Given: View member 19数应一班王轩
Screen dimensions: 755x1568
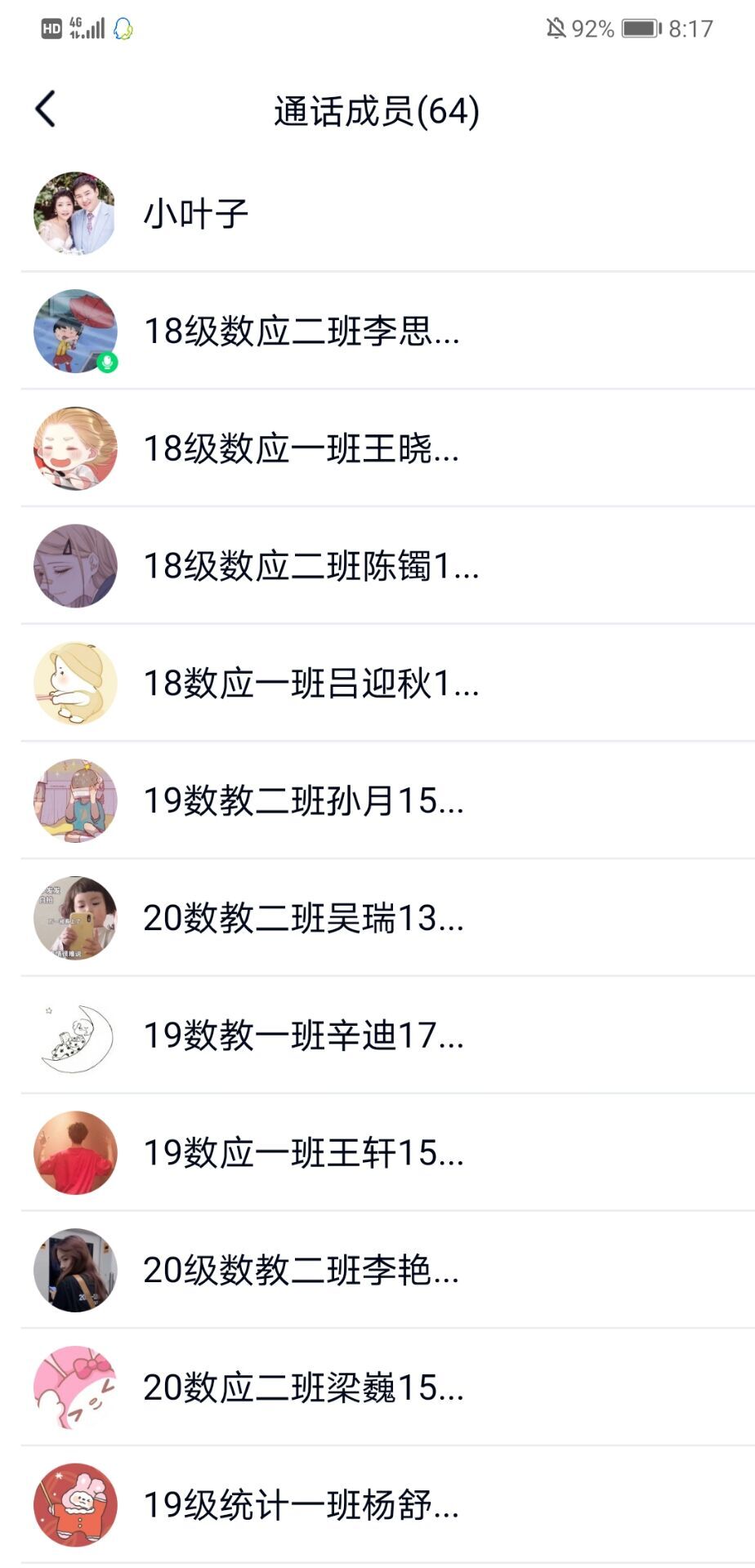Looking at the screenshot, I should point(377,1153).
